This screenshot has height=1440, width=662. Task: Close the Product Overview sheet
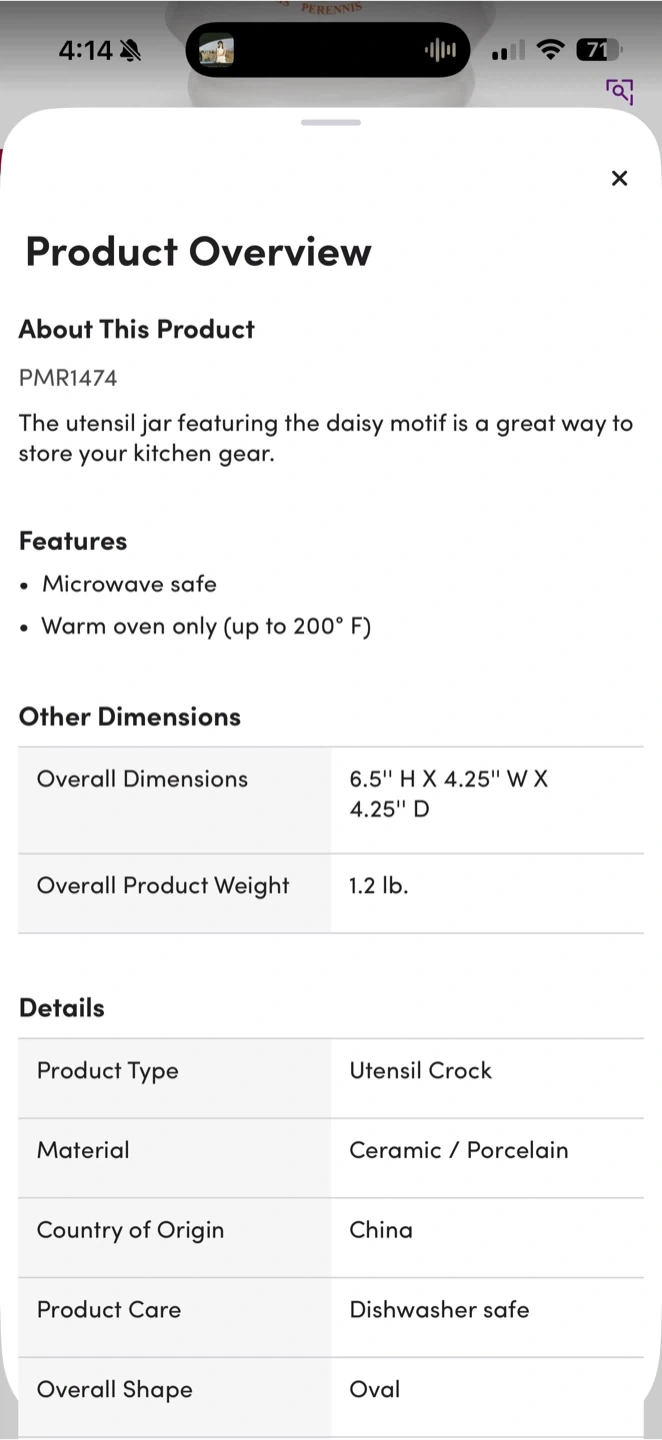(619, 178)
